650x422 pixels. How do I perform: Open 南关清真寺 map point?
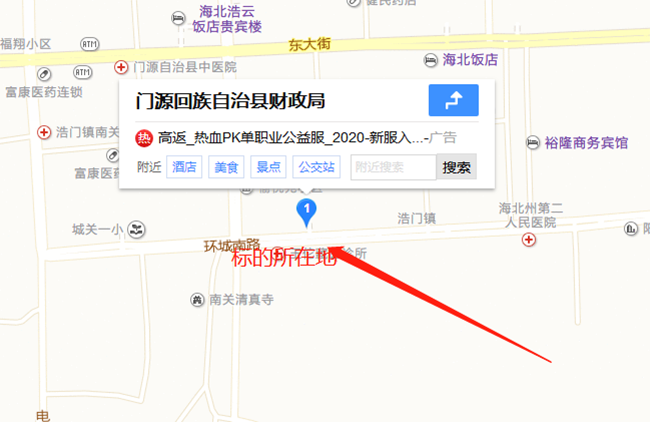[240, 299]
